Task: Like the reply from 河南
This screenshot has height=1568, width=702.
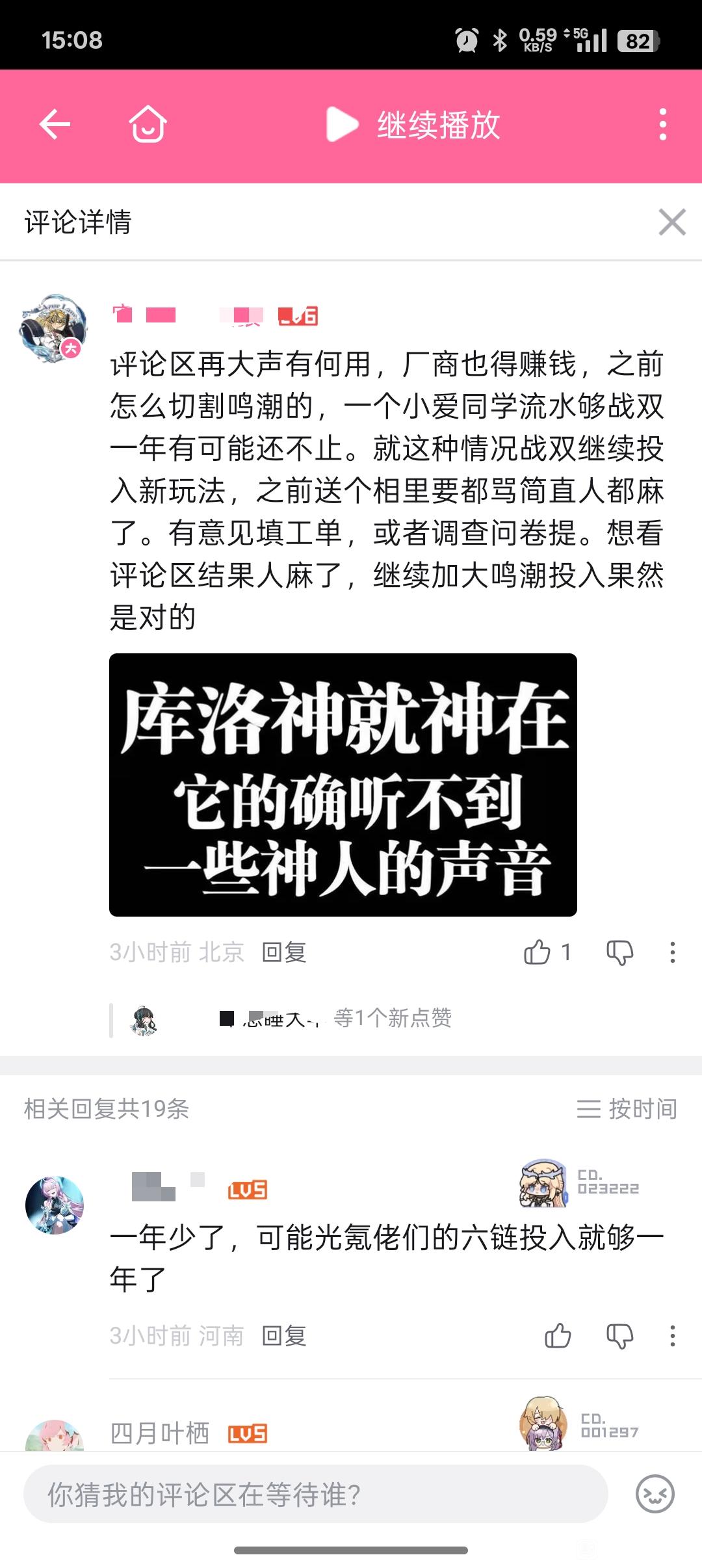Action: 558,1336
